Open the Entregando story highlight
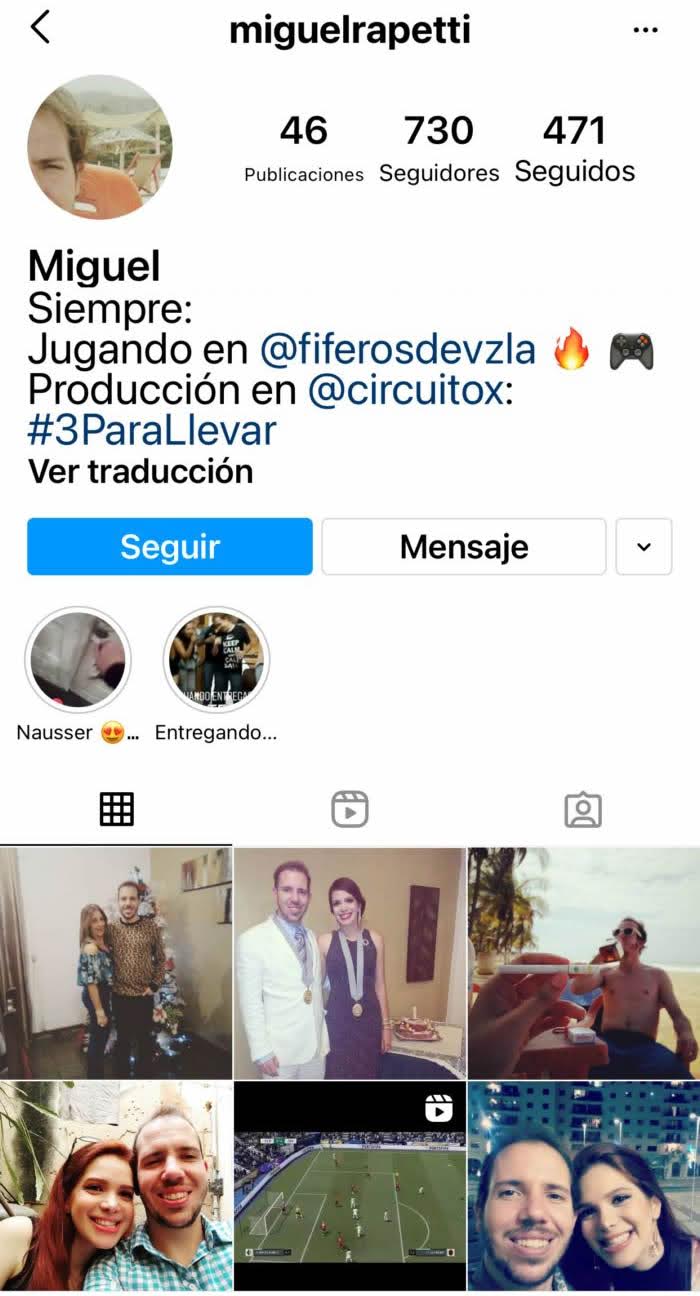 tap(216, 661)
